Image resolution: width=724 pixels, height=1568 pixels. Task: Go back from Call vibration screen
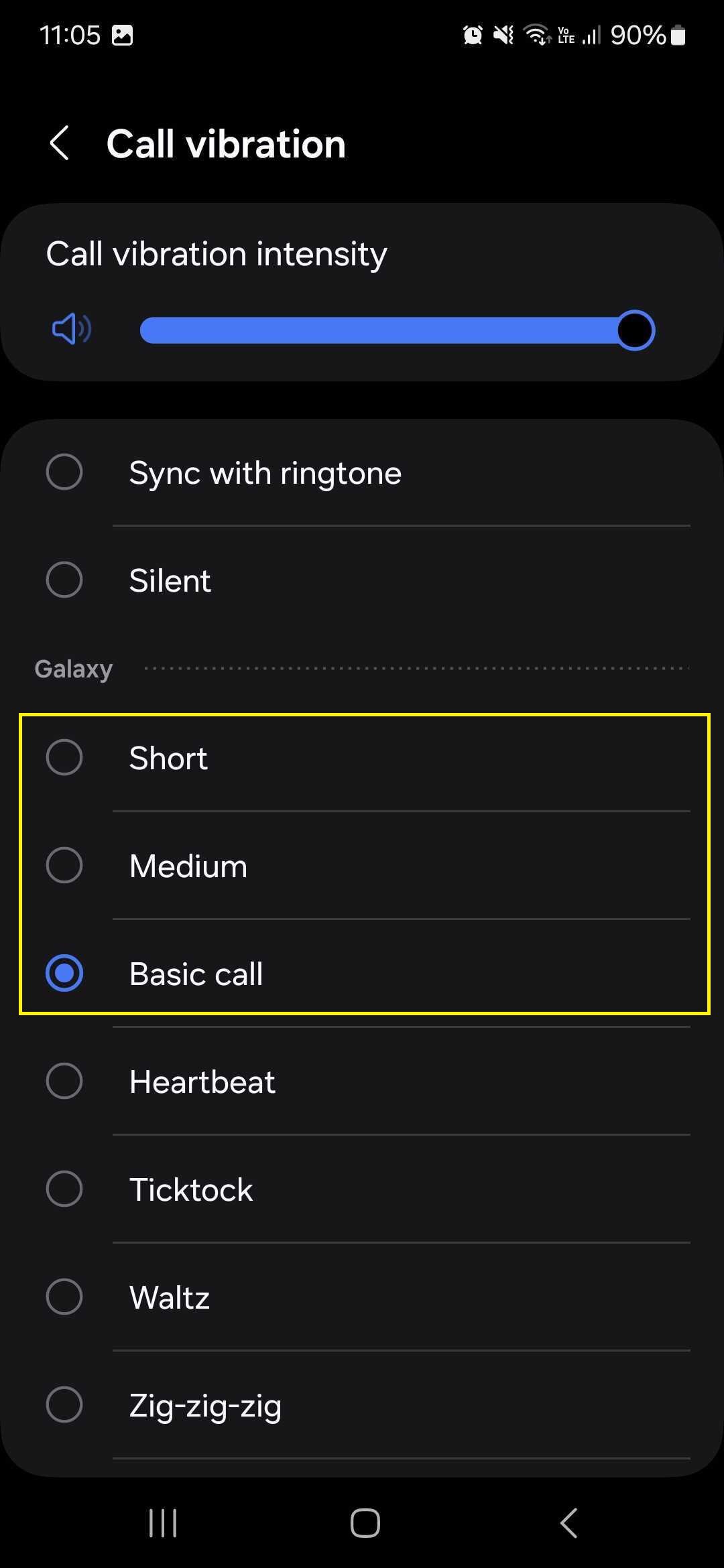coord(60,143)
